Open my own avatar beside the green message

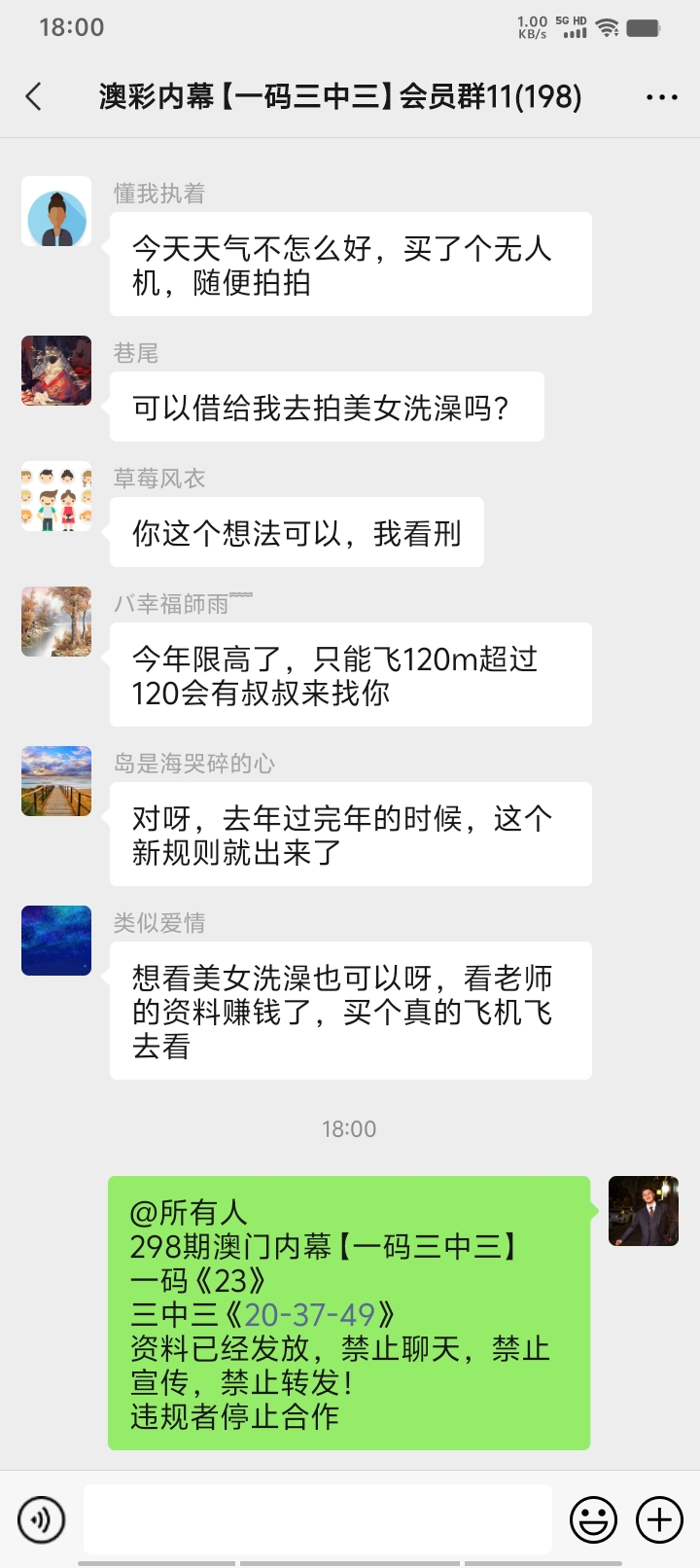[x=644, y=1211]
